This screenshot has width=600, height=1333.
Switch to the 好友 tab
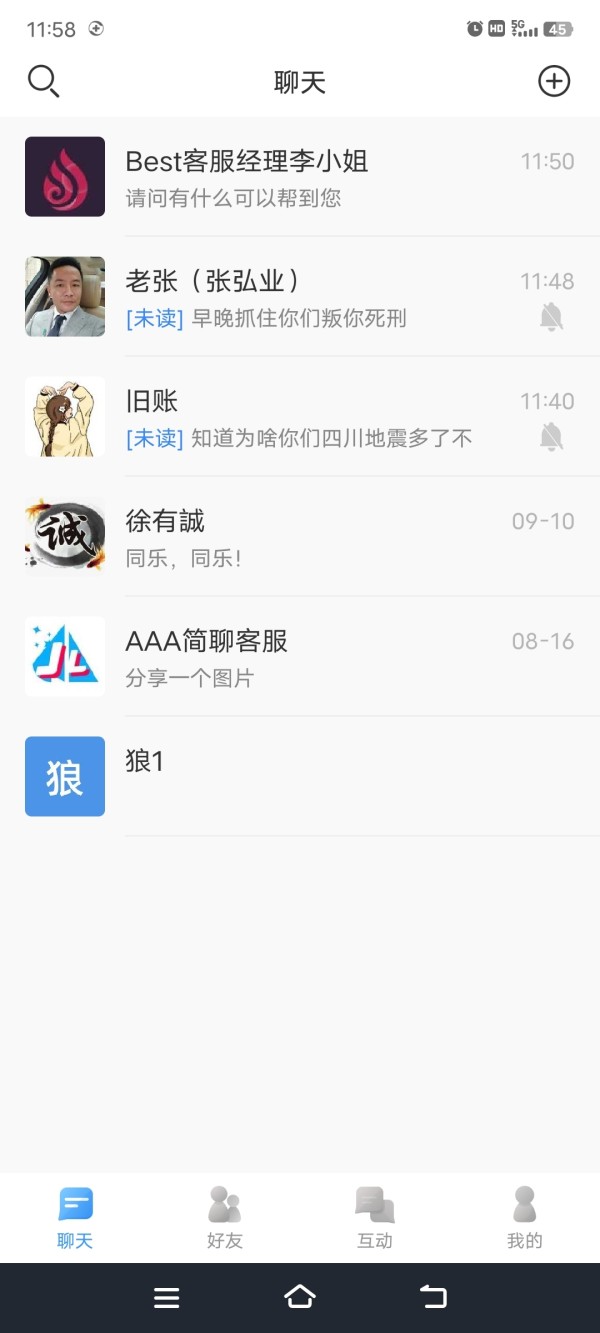(225, 1218)
